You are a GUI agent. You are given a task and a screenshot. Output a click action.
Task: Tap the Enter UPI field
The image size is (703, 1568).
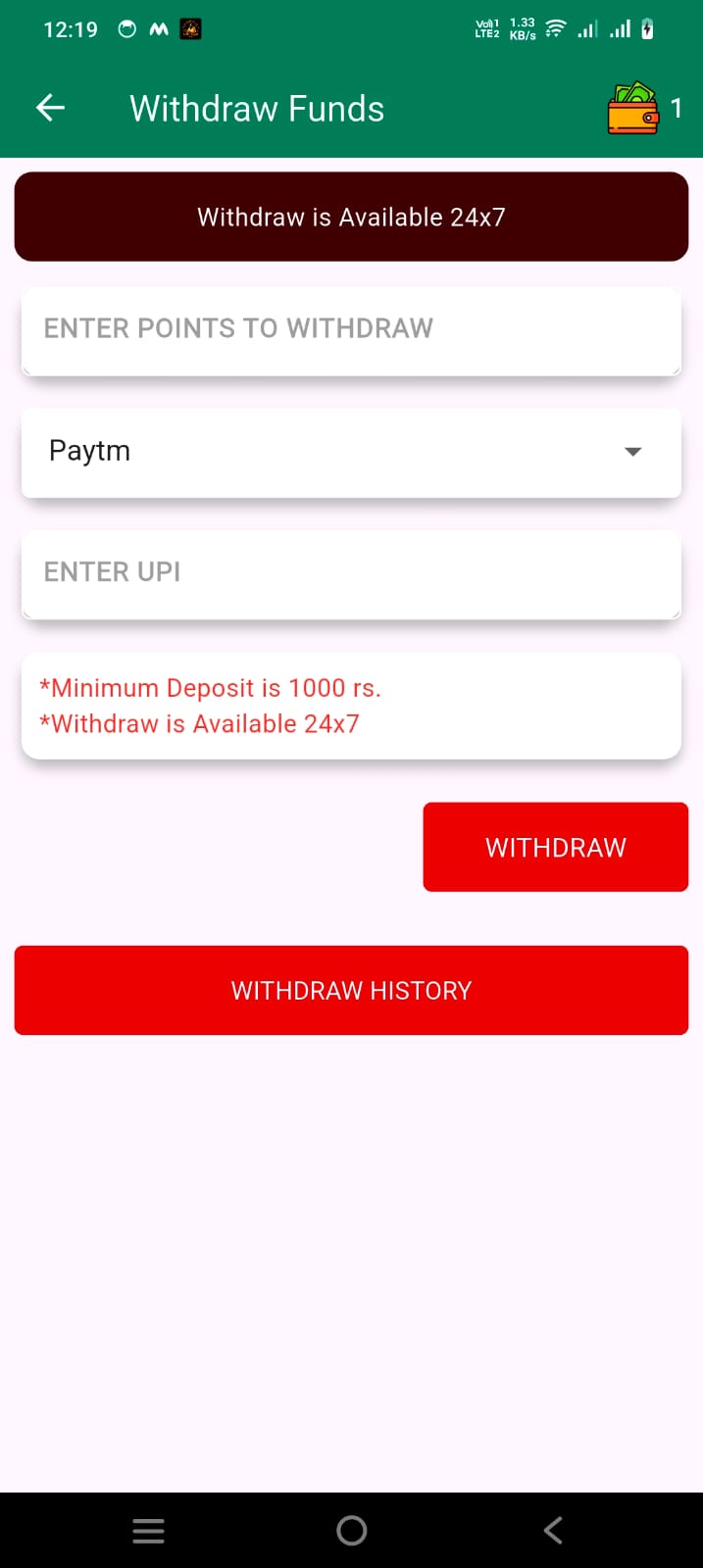point(351,573)
